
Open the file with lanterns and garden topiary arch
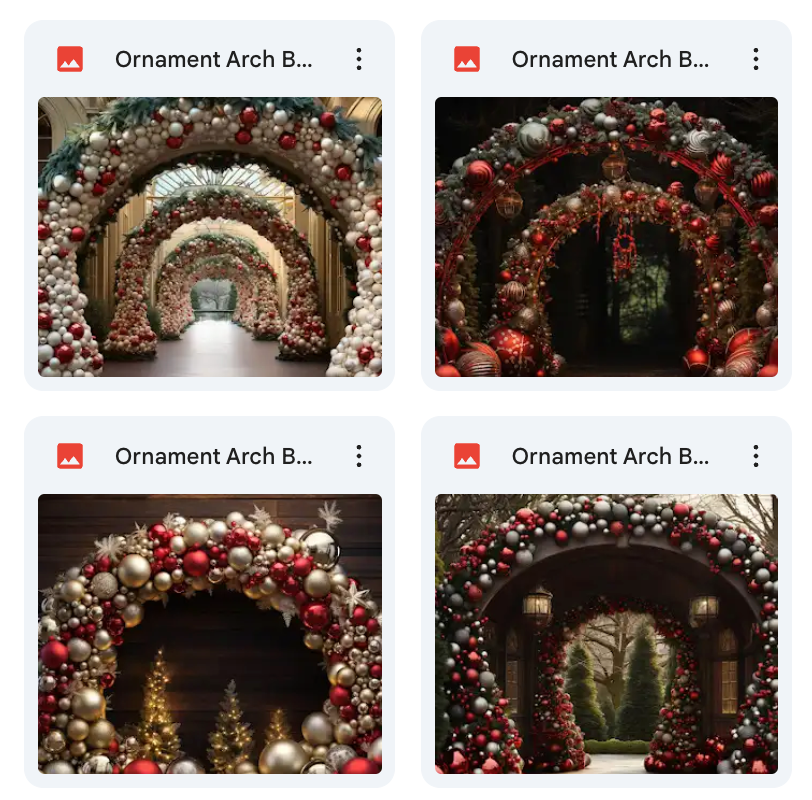point(606,634)
